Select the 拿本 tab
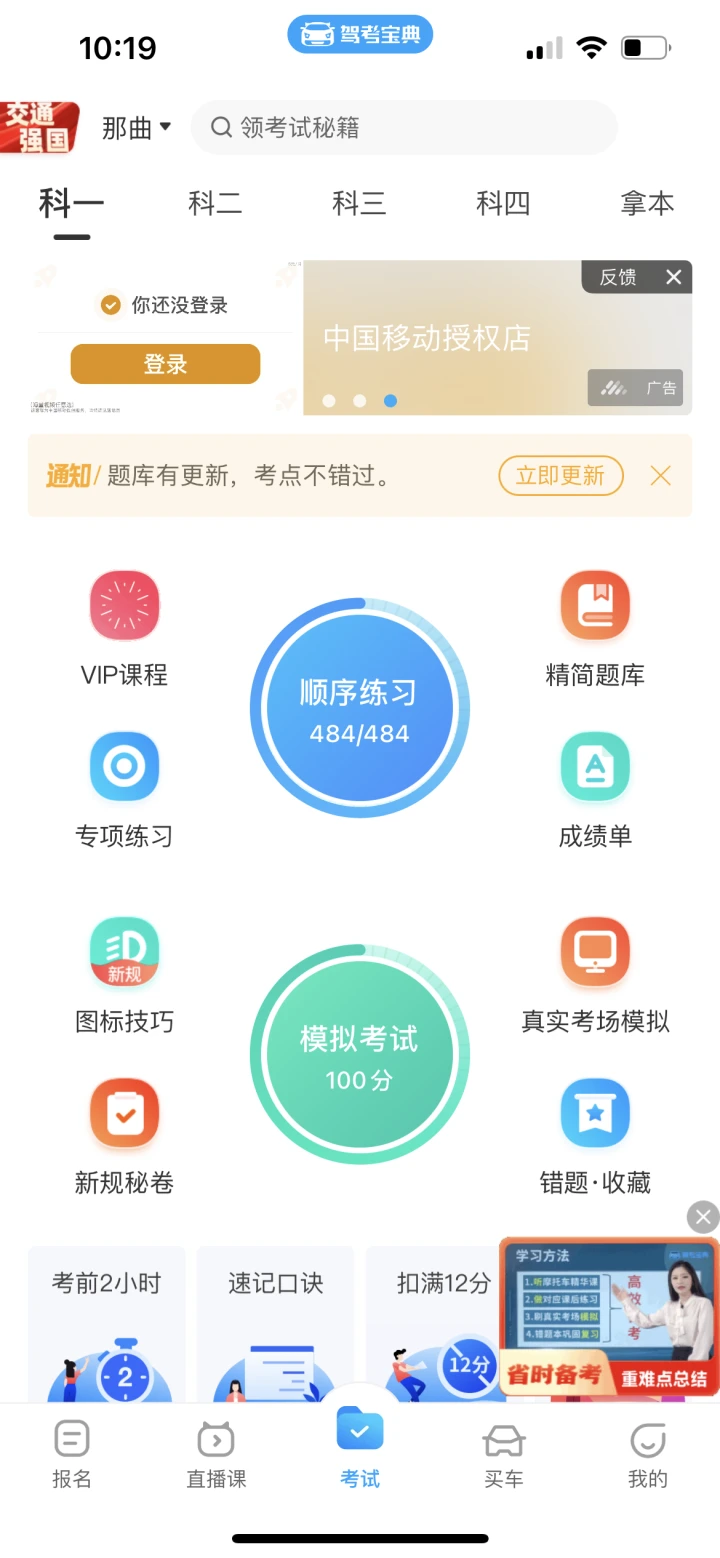This screenshot has width=720, height=1558. pyautogui.click(x=647, y=204)
